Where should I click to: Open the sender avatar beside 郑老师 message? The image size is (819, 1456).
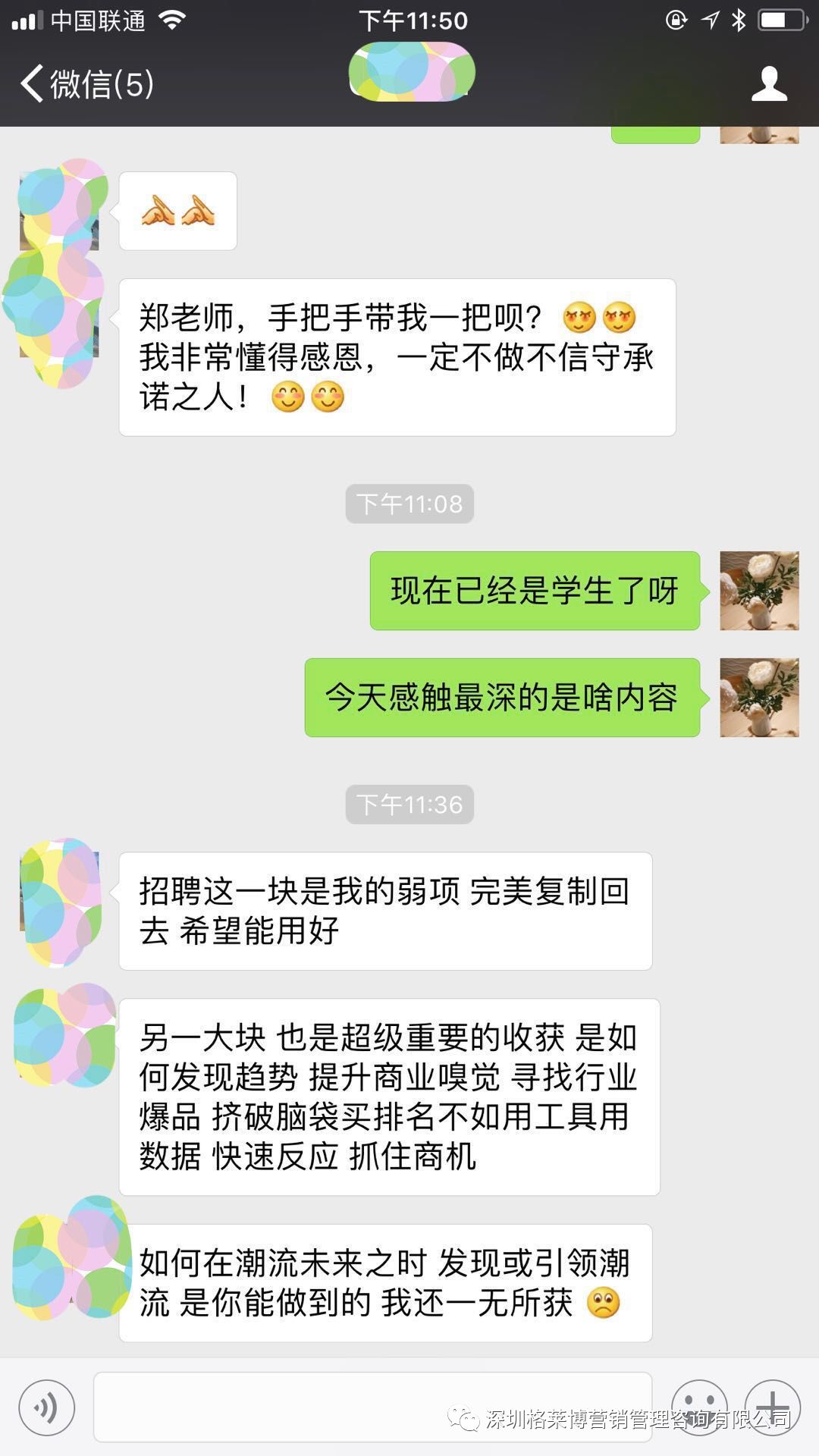[x=58, y=318]
